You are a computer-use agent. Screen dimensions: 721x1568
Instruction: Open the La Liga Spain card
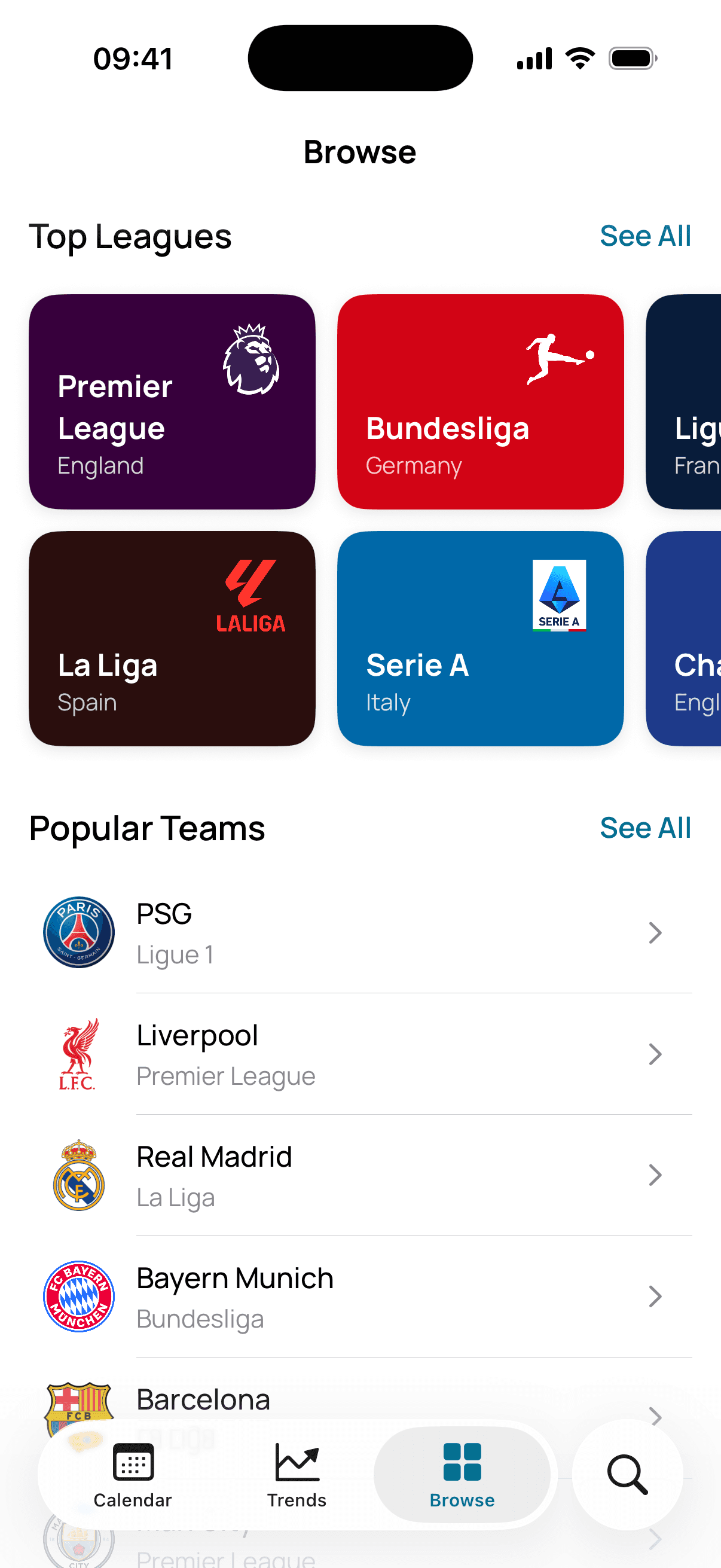pyautogui.click(x=172, y=639)
